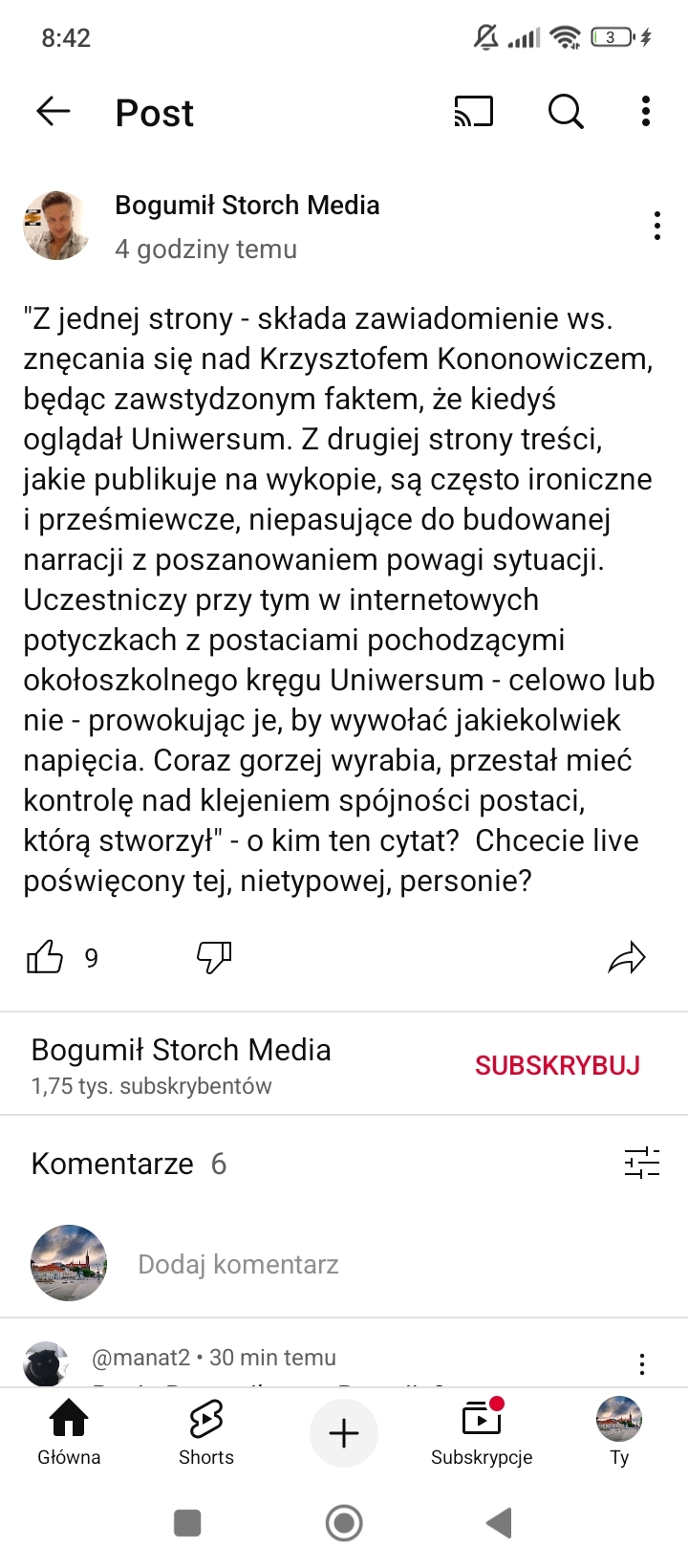This screenshot has height=1568, width=688.
Task: Open the Subskrypcje tab
Action: pyautogui.click(x=482, y=1432)
